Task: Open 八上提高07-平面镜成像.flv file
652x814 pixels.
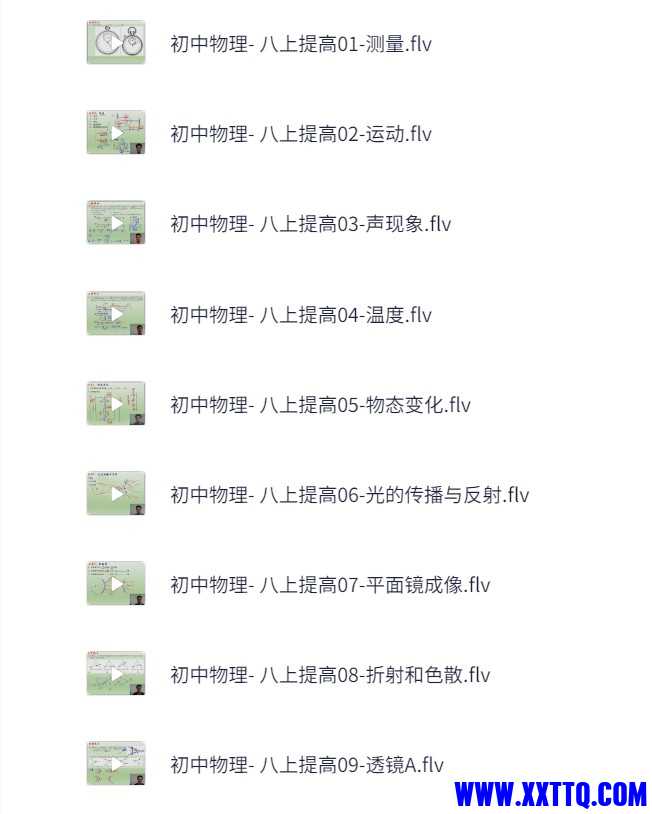Action: point(330,585)
